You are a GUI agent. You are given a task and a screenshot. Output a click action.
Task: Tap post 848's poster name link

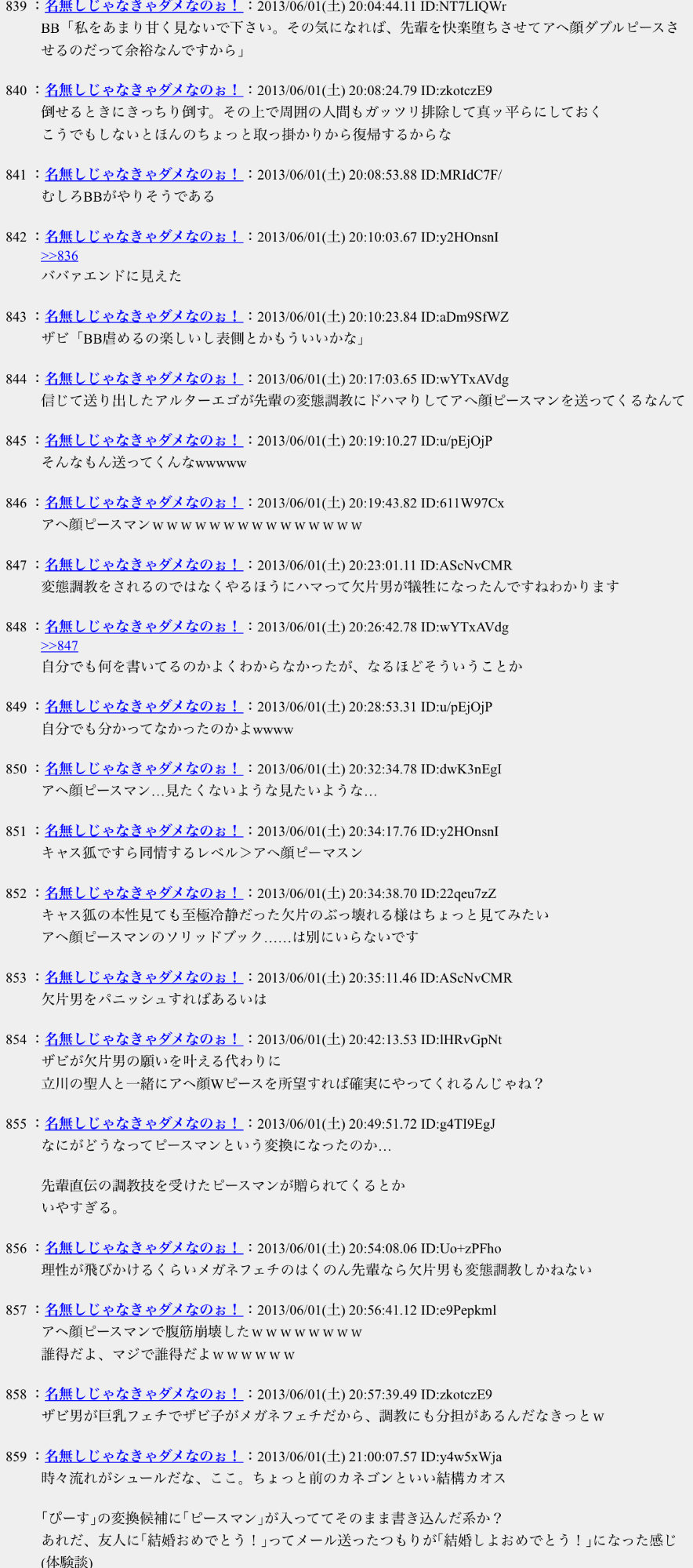coord(143,627)
